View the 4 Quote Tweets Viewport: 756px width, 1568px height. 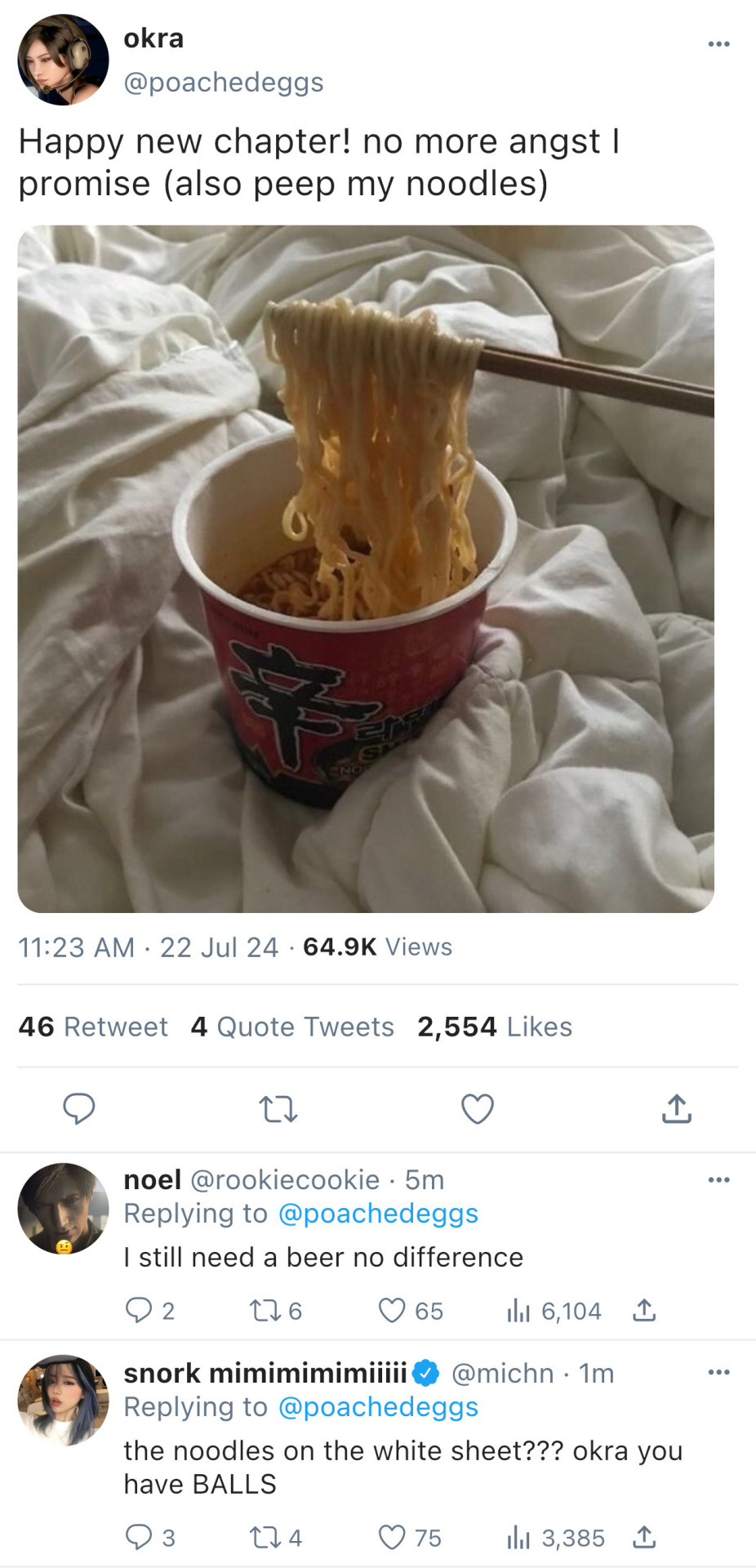[292, 1027]
